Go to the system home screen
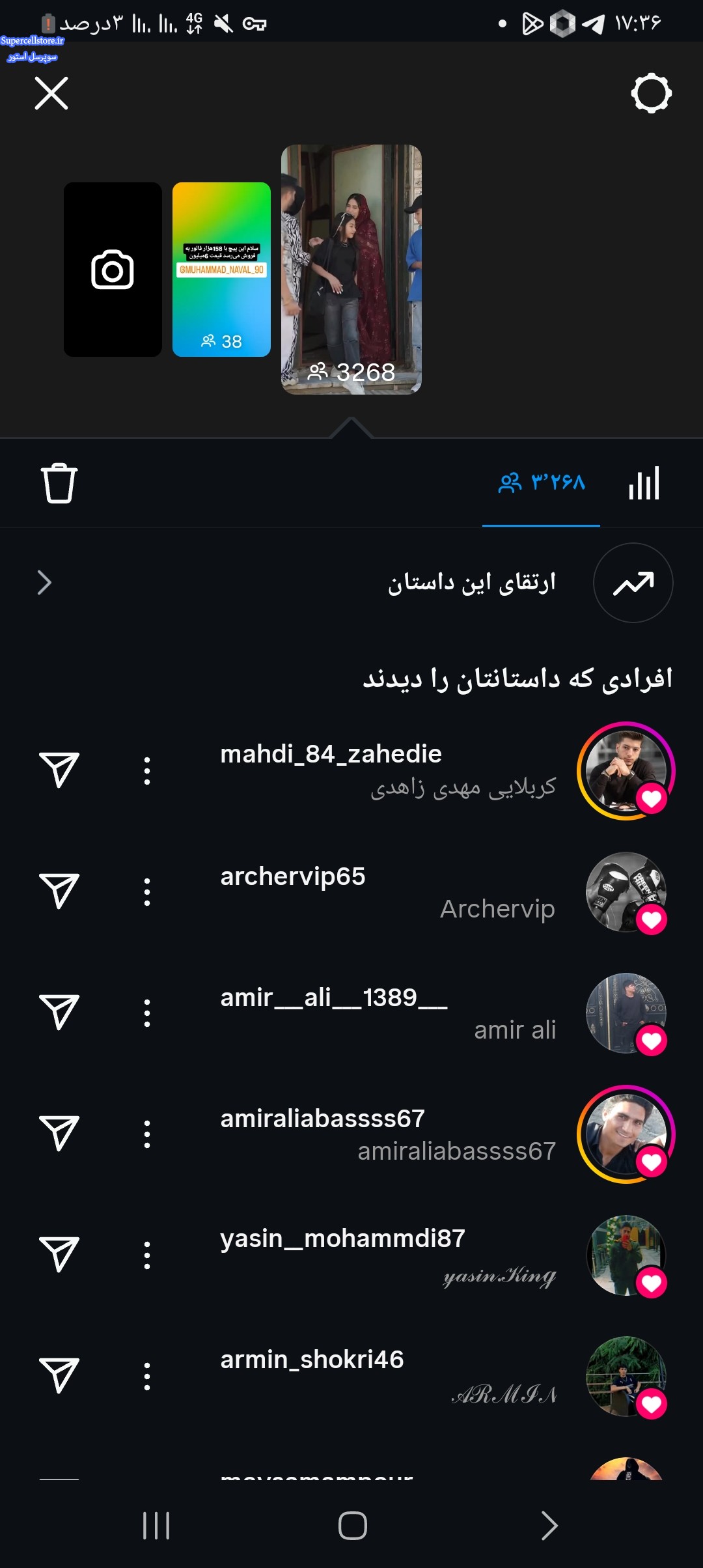This screenshot has width=703, height=1568. (x=352, y=1526)
